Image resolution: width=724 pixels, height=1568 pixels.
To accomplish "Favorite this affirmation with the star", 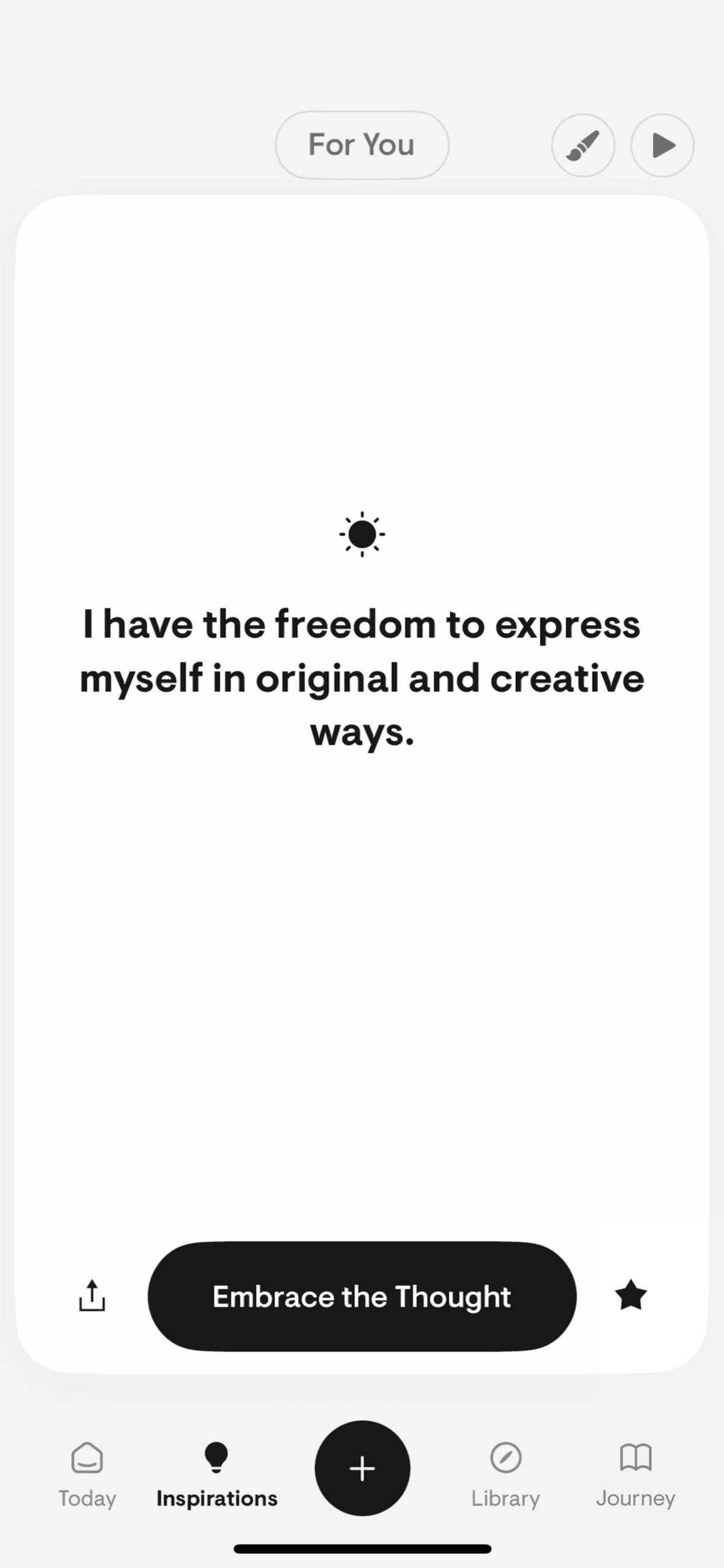I will [x=631, y=1295].
